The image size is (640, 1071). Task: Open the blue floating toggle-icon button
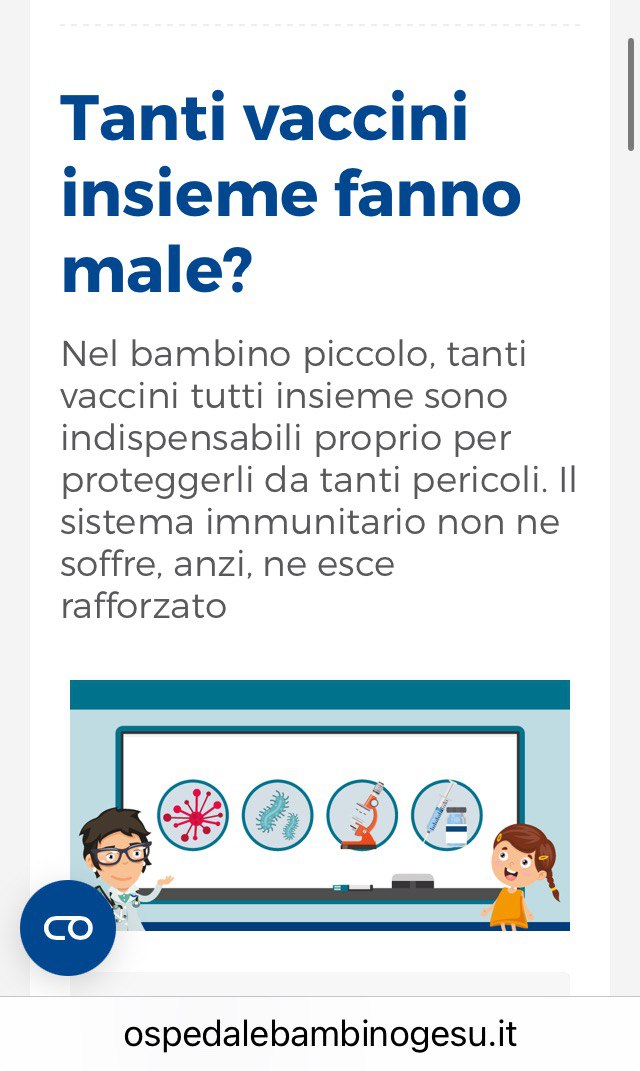click(x=68, y=928)
